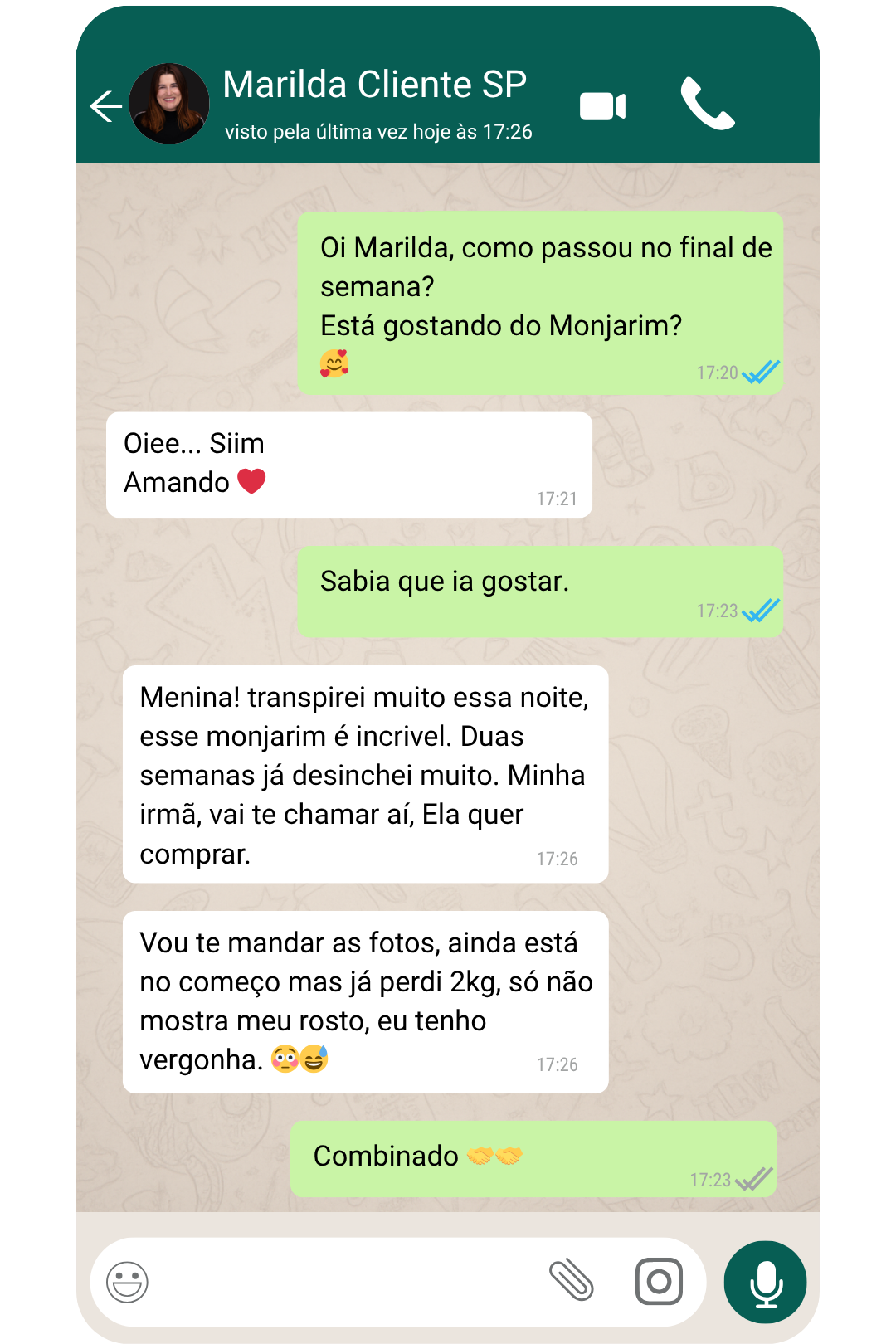The image size is (896, 1344).
Task: Tap the 17:26 timestamp on the photos message
Action: [558, 1063]
